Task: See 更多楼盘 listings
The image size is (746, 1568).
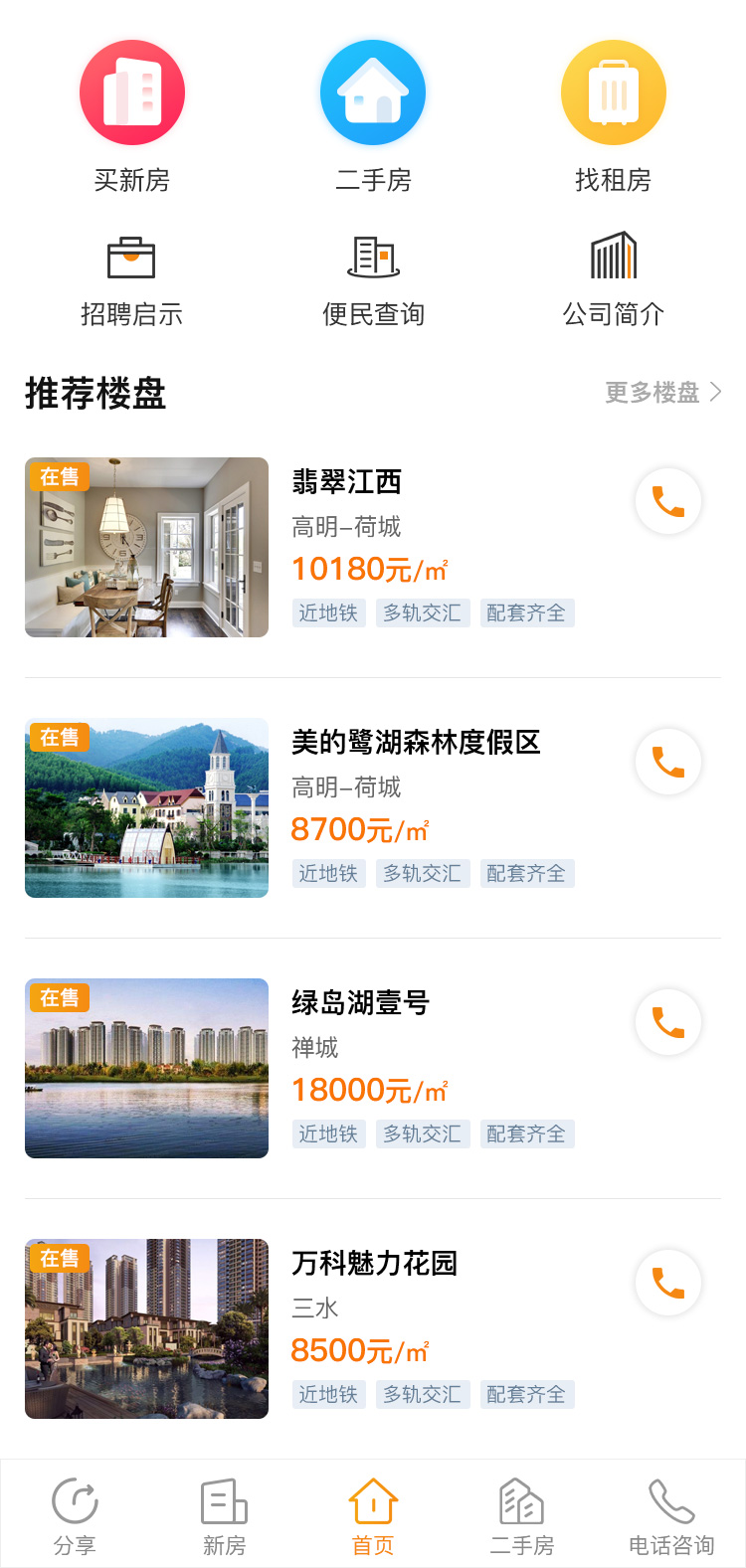Action: (662, 393)
